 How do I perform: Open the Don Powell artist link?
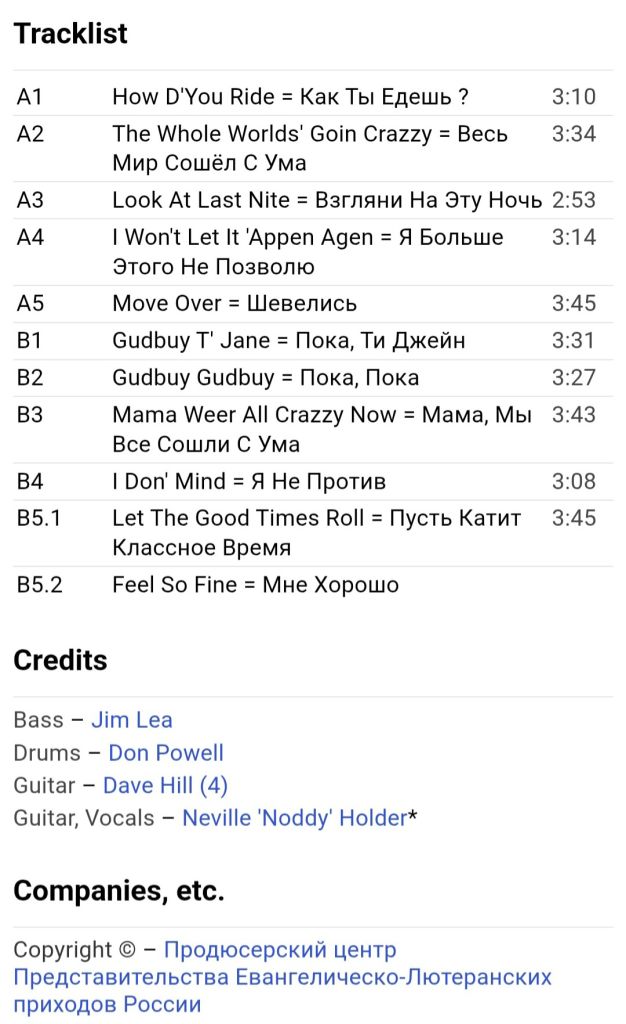click(166, 752)
